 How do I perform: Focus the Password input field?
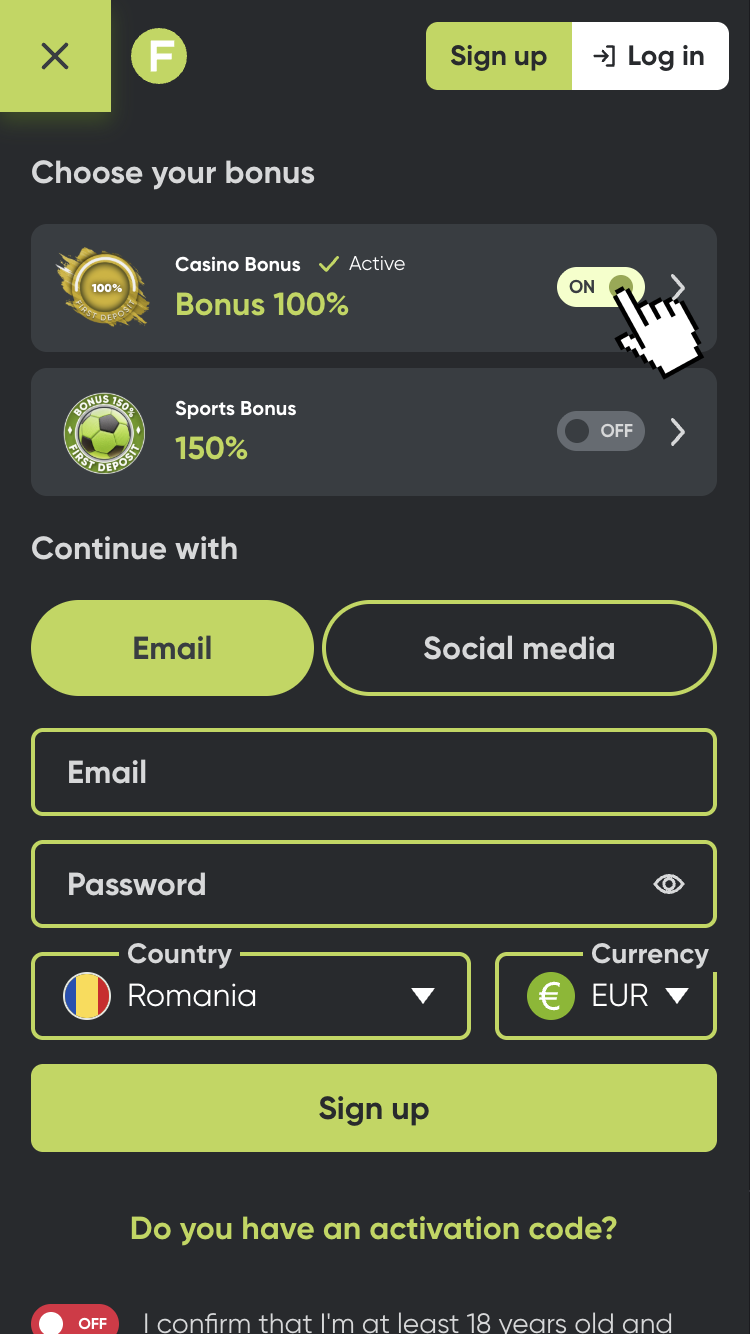[x=340, y=884]
